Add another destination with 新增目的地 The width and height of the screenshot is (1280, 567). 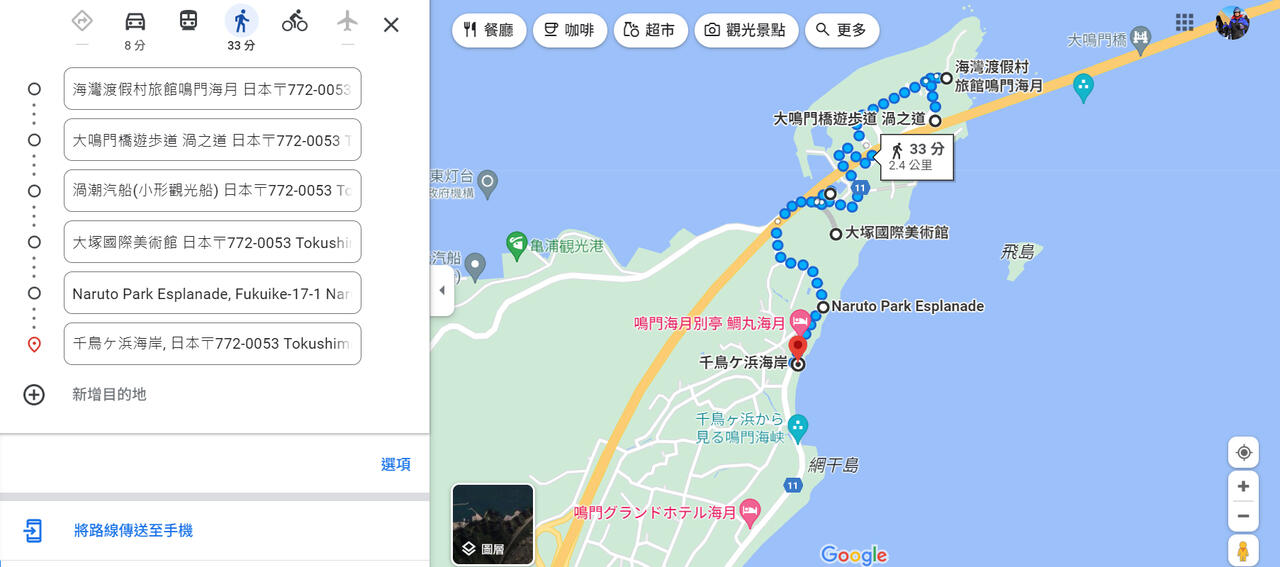click(109, 394)
